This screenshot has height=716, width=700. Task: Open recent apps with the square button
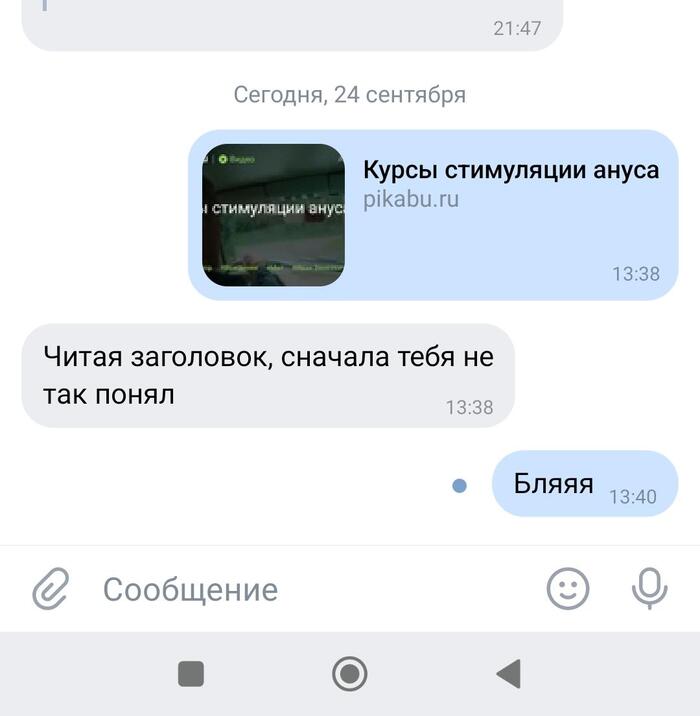coord(191,674)
